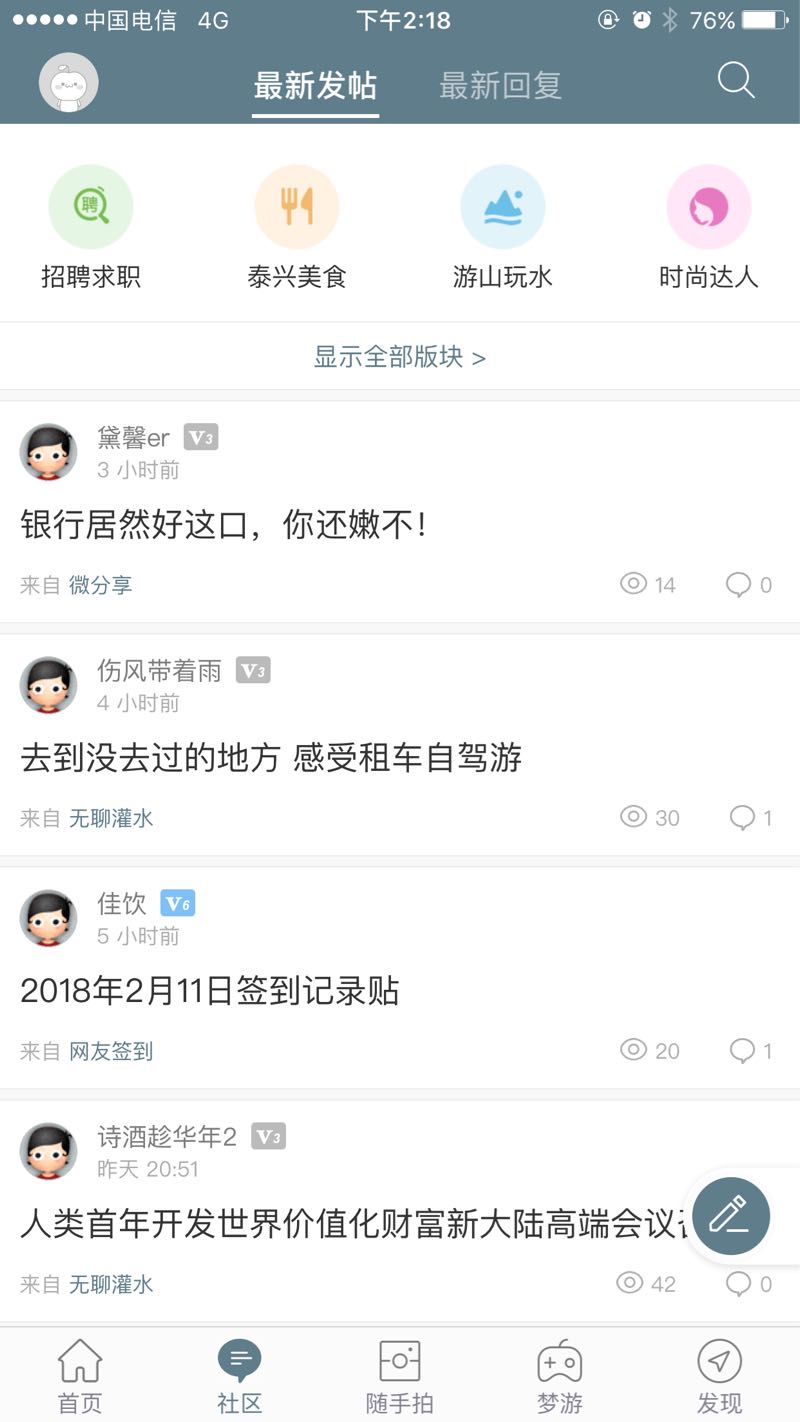
Task: Switch to the 最新回复 tab
Action: pyautogui.click(x=500, y=86)
